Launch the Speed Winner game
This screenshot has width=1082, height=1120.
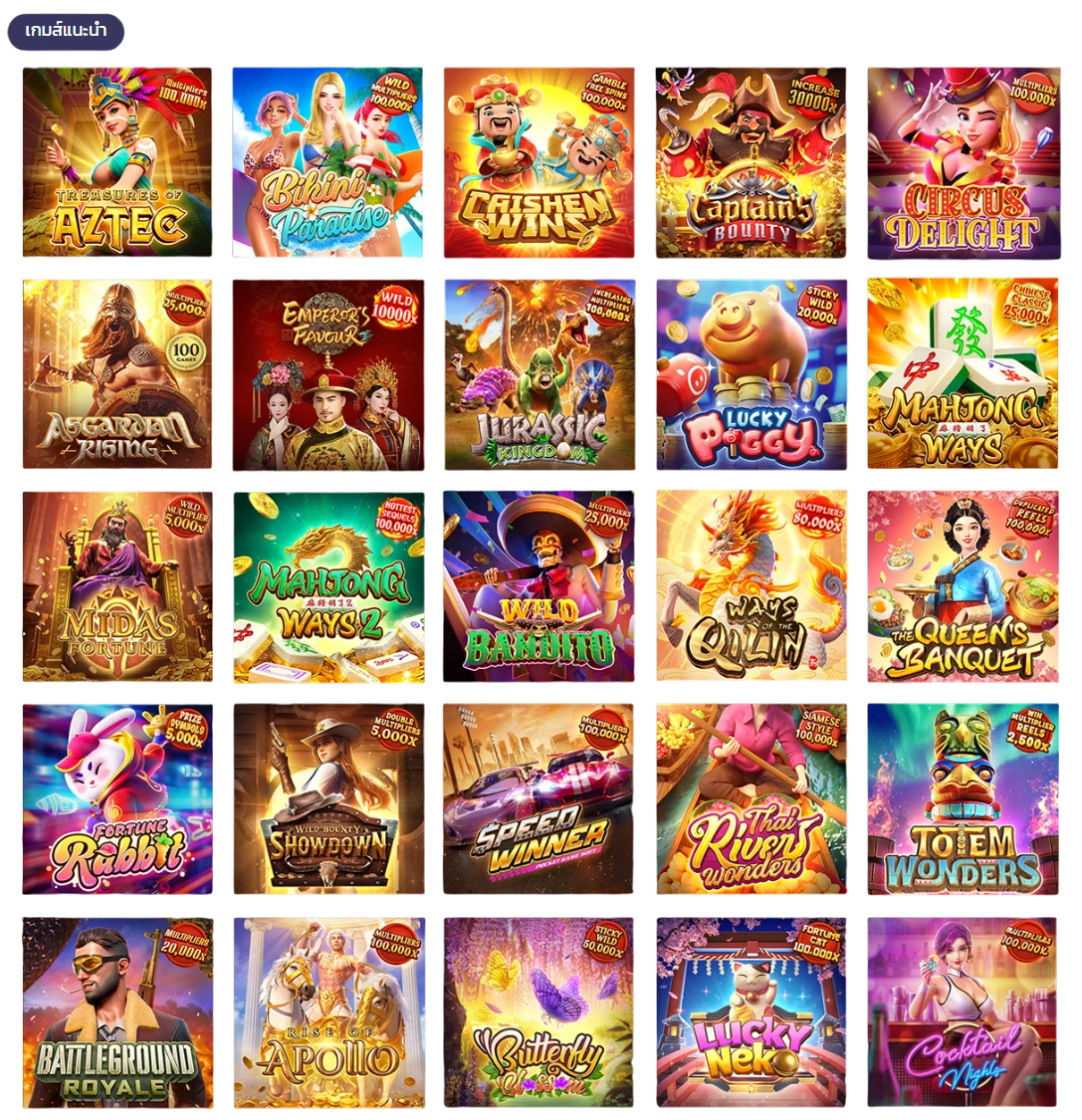pos(538,799)
